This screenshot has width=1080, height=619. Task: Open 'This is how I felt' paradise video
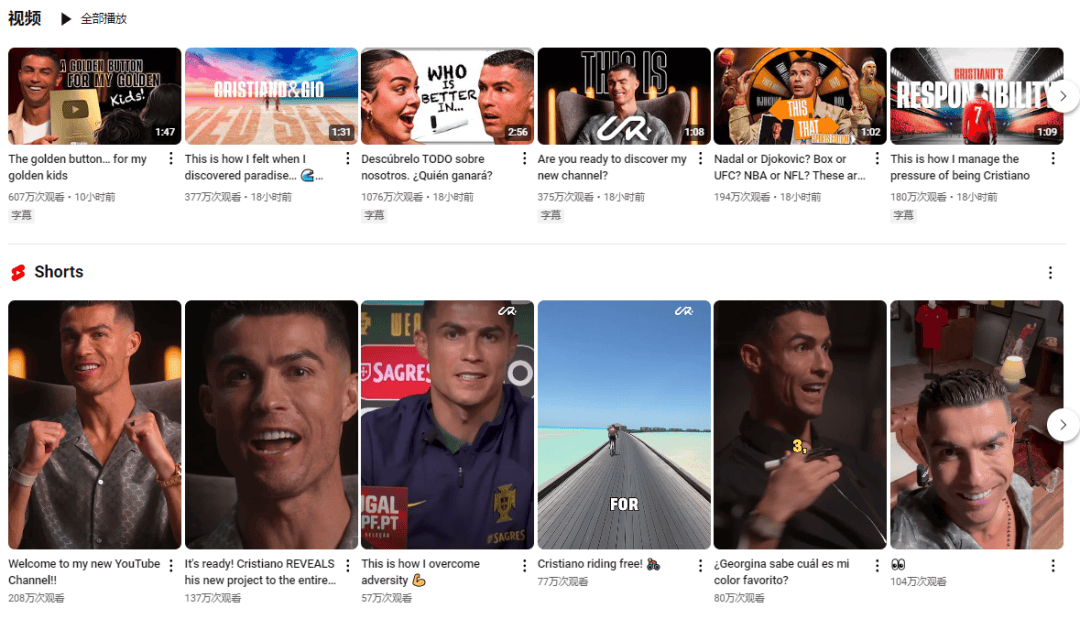tap(271, 97)
